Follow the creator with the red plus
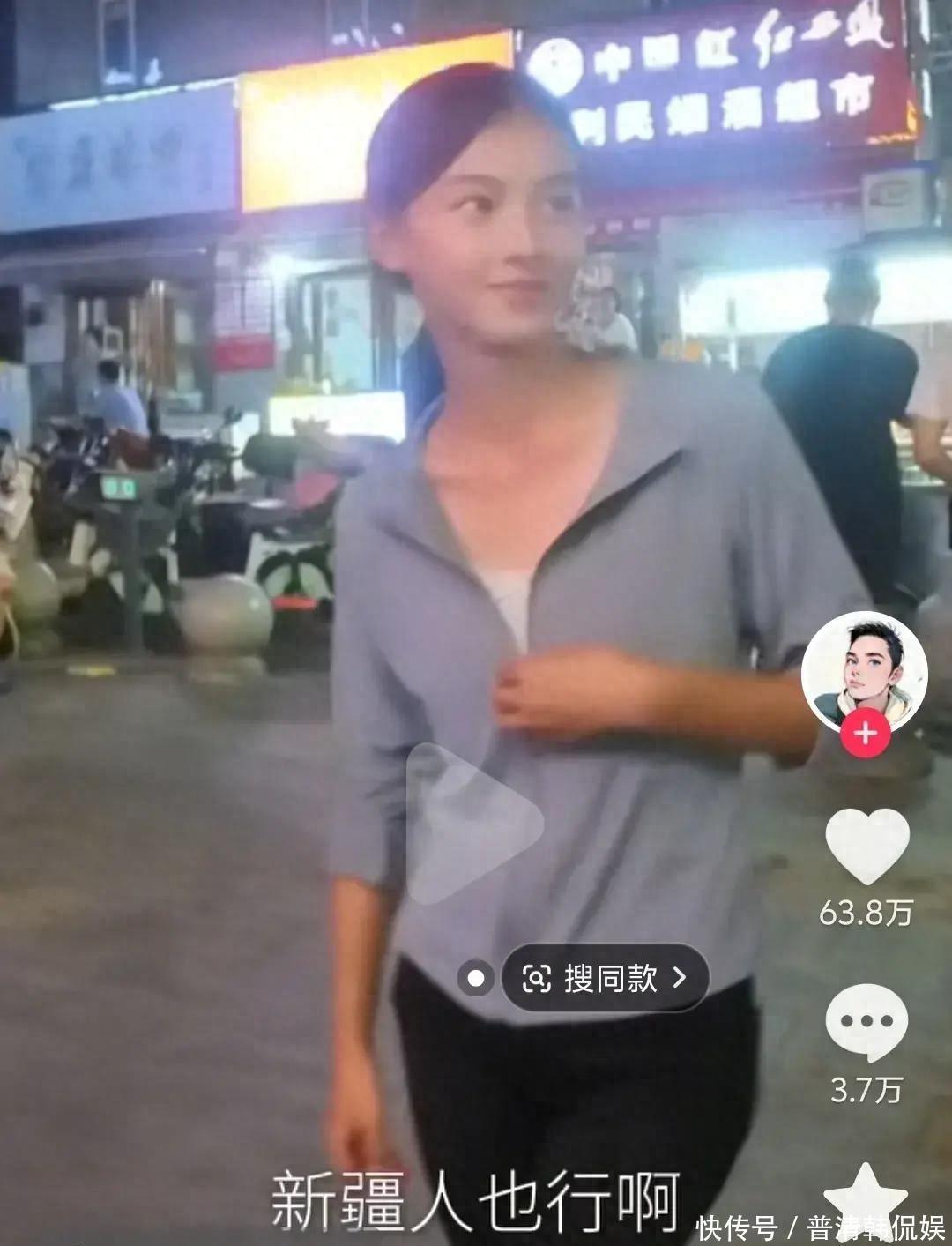Screen dimensions: 952x1246 865,734
